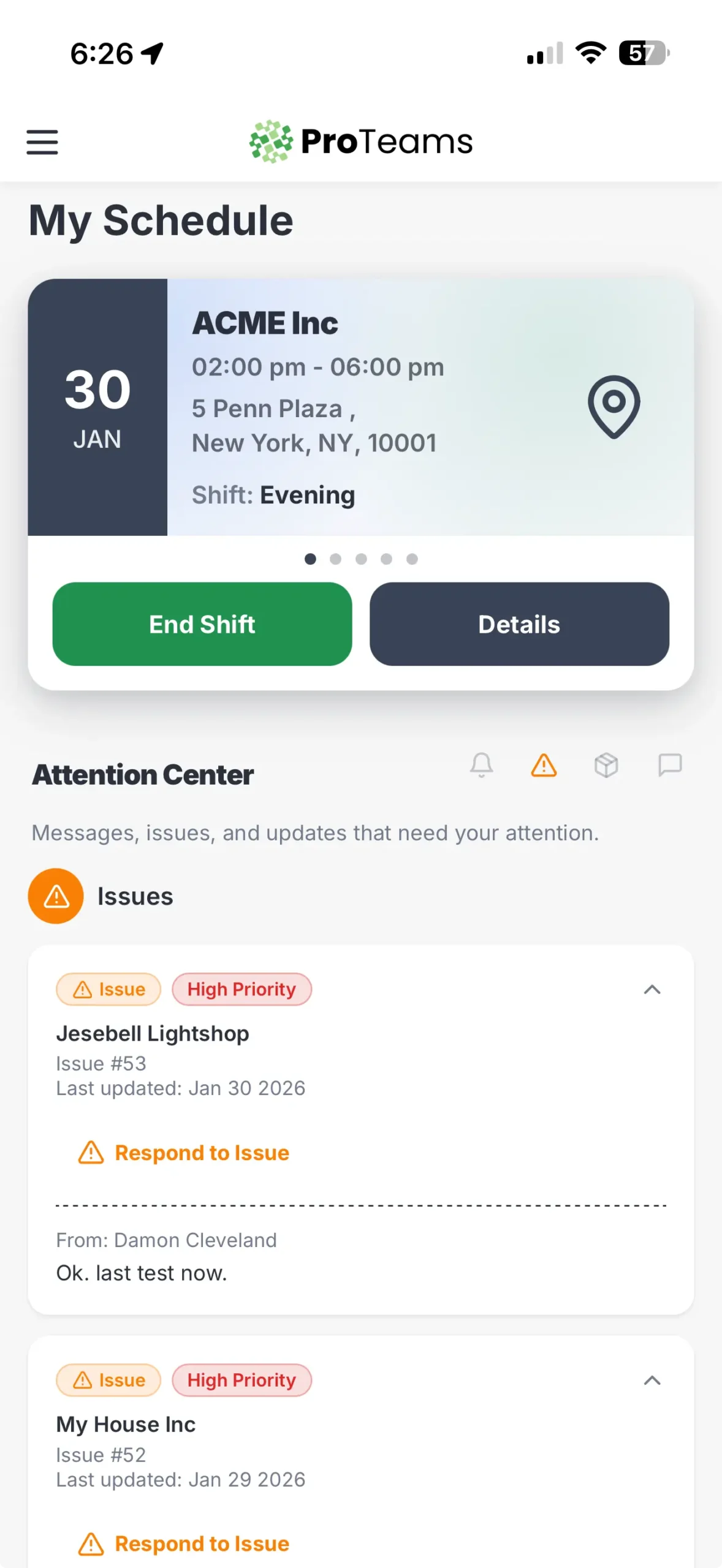This screenshot has width=722, height=1568.
Task: Tap Respond to Issue for Issue #52
Action: [202, 1543]
